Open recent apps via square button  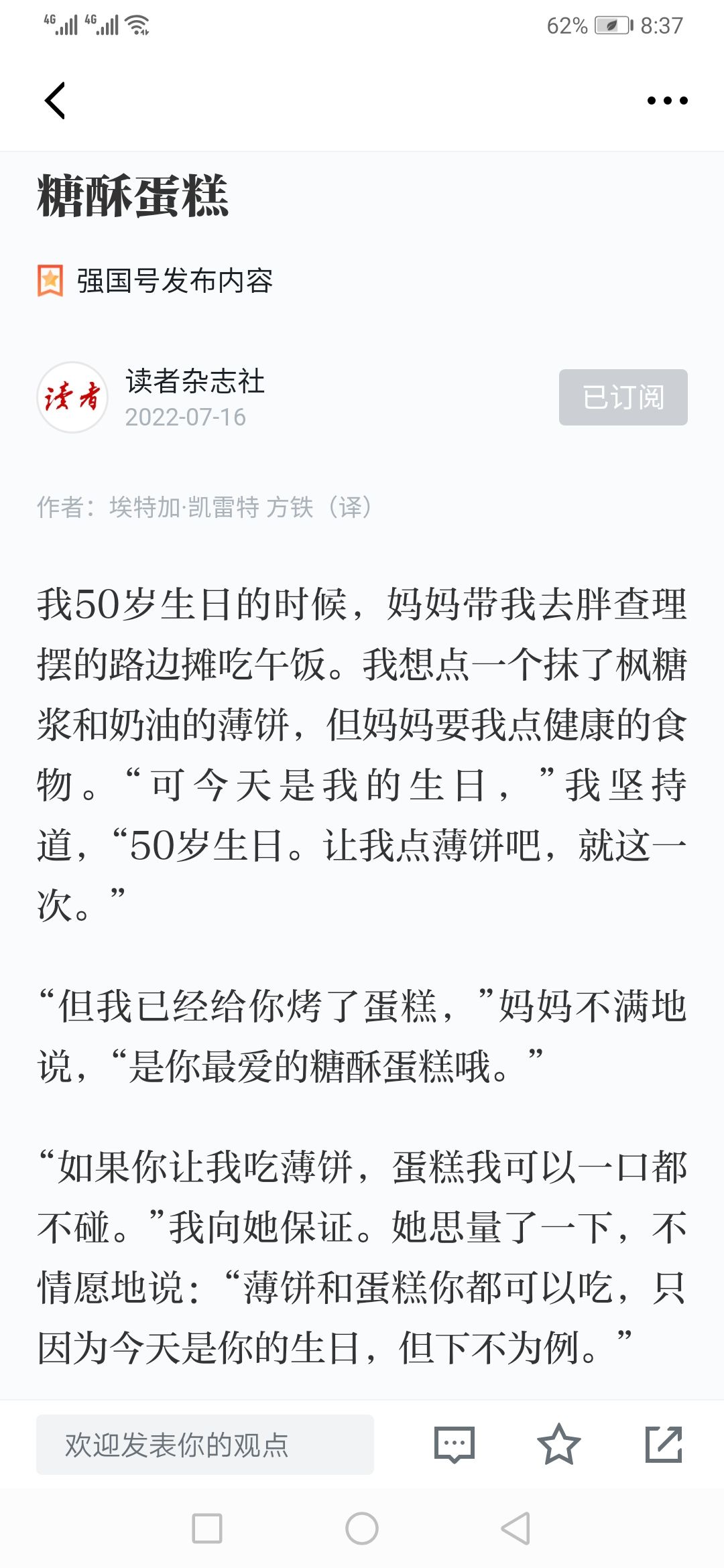pyautogui.click(x=207, y=1528)
